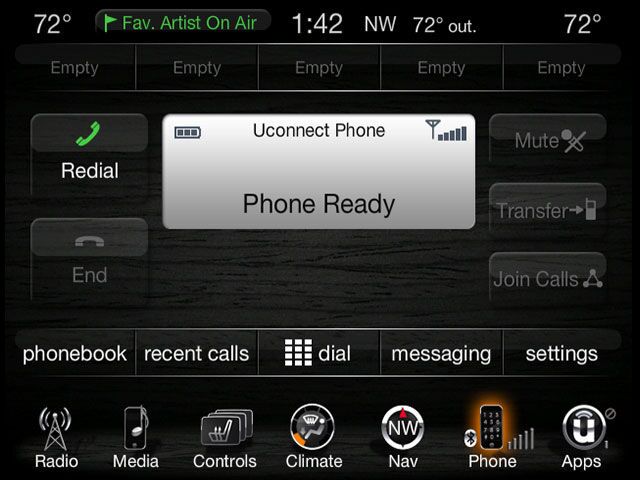
Task: Mute the microphone
Action: point(547,141)
